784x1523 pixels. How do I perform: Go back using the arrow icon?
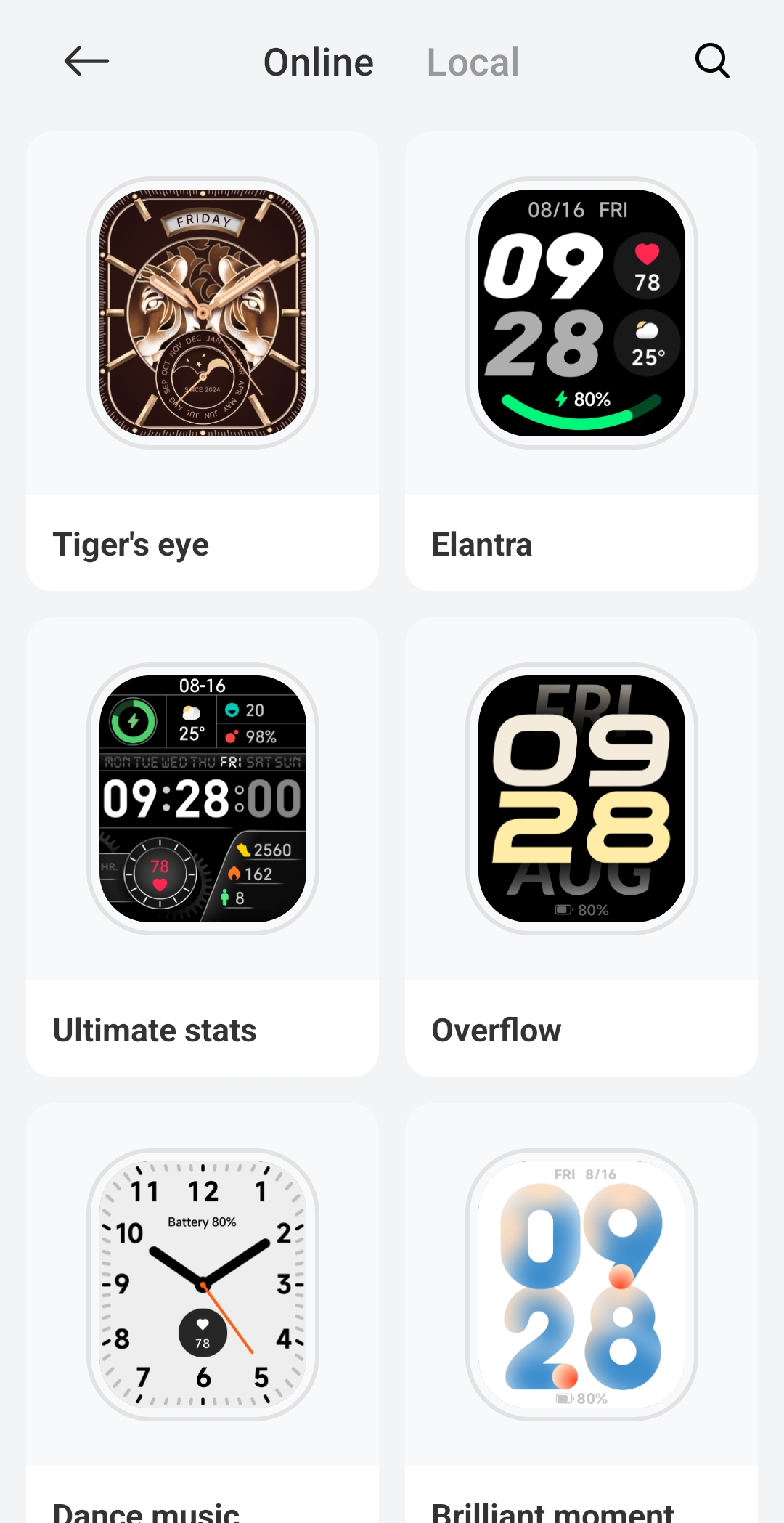point(86,61)
